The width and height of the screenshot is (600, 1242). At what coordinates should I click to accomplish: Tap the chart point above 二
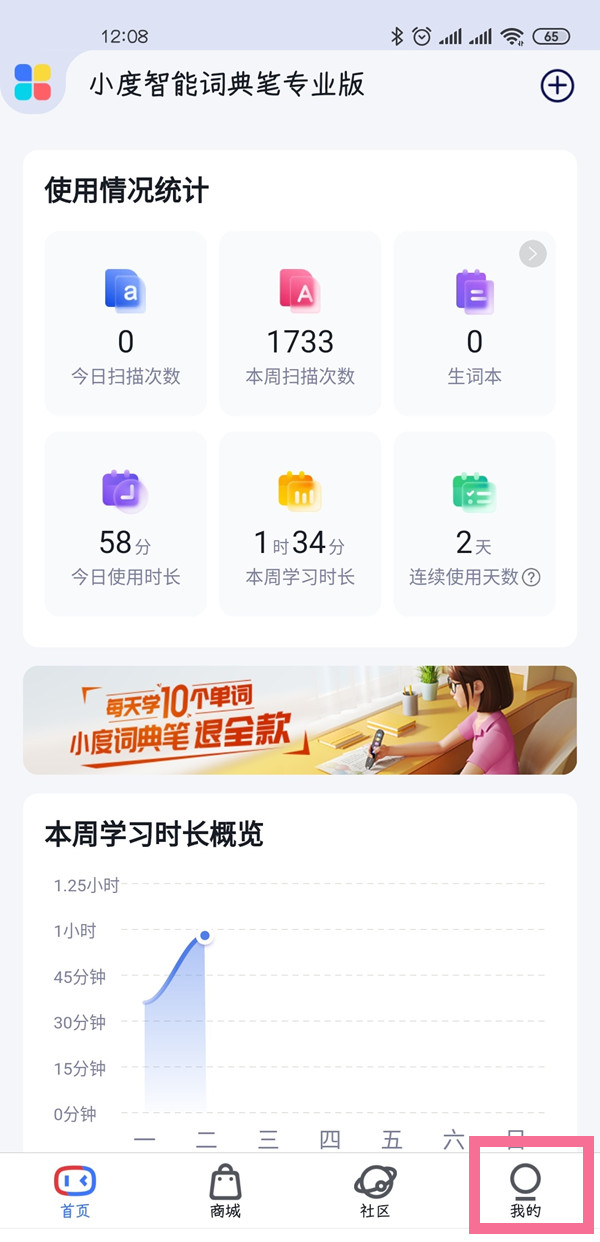[x=205, y=937]
